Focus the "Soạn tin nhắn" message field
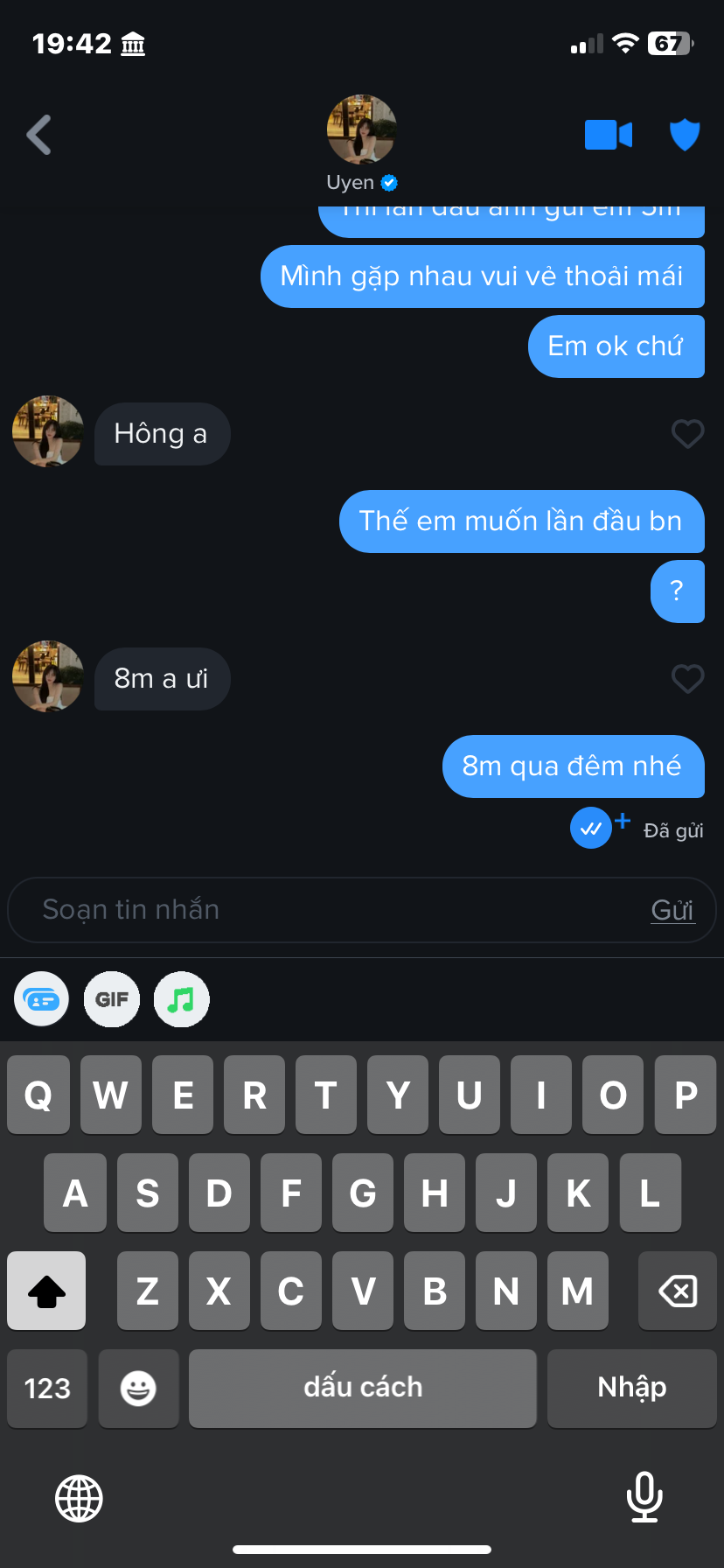 (332, 910)
